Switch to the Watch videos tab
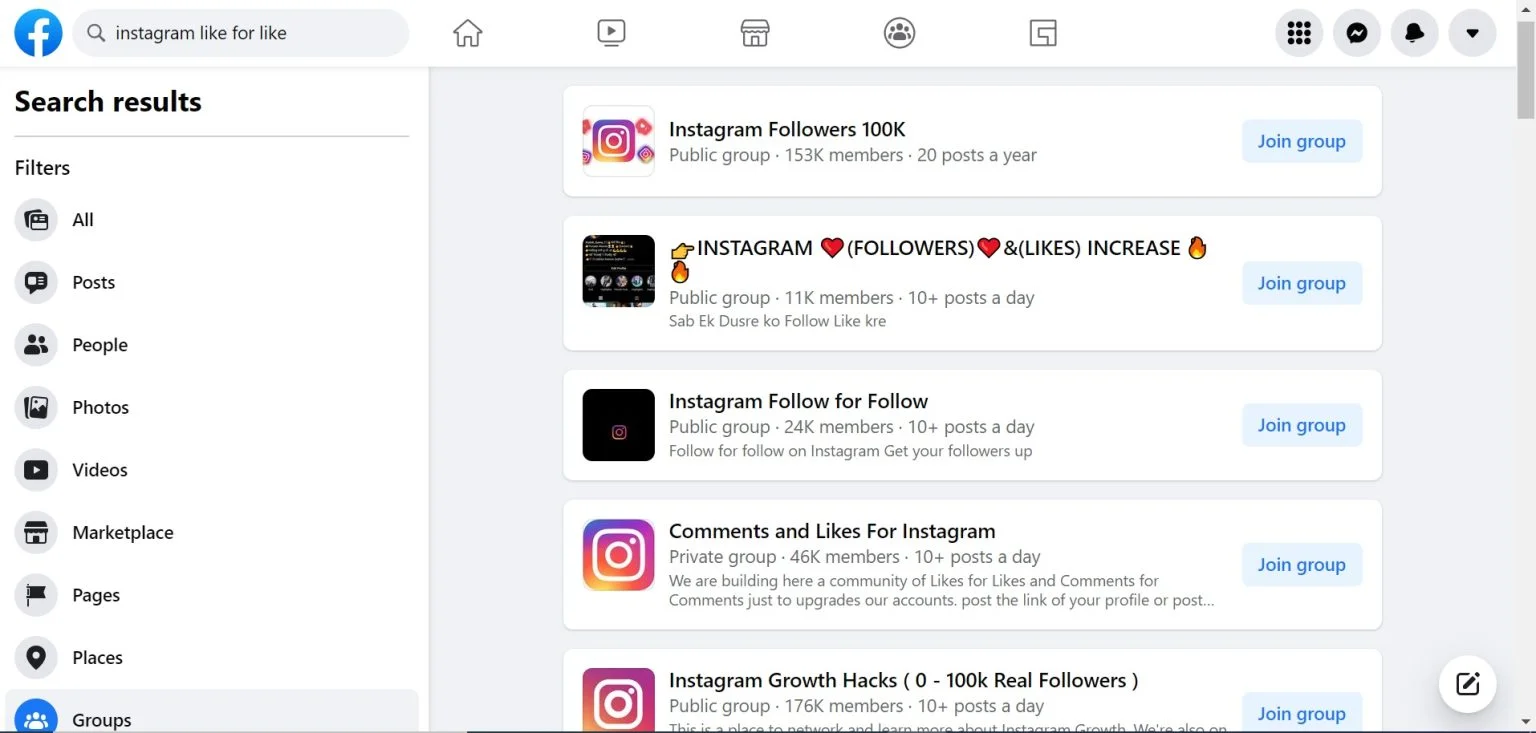Viewport: 1536px width, 733px height. 611,33
